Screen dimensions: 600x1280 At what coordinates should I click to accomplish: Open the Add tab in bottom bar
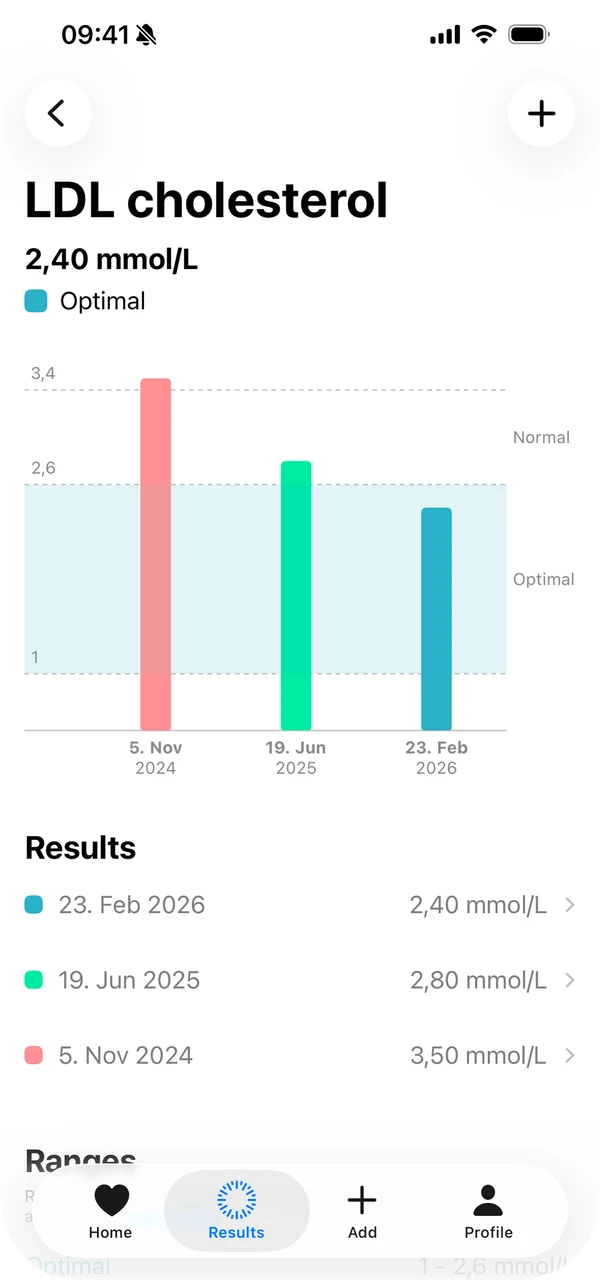point(362,1211)
